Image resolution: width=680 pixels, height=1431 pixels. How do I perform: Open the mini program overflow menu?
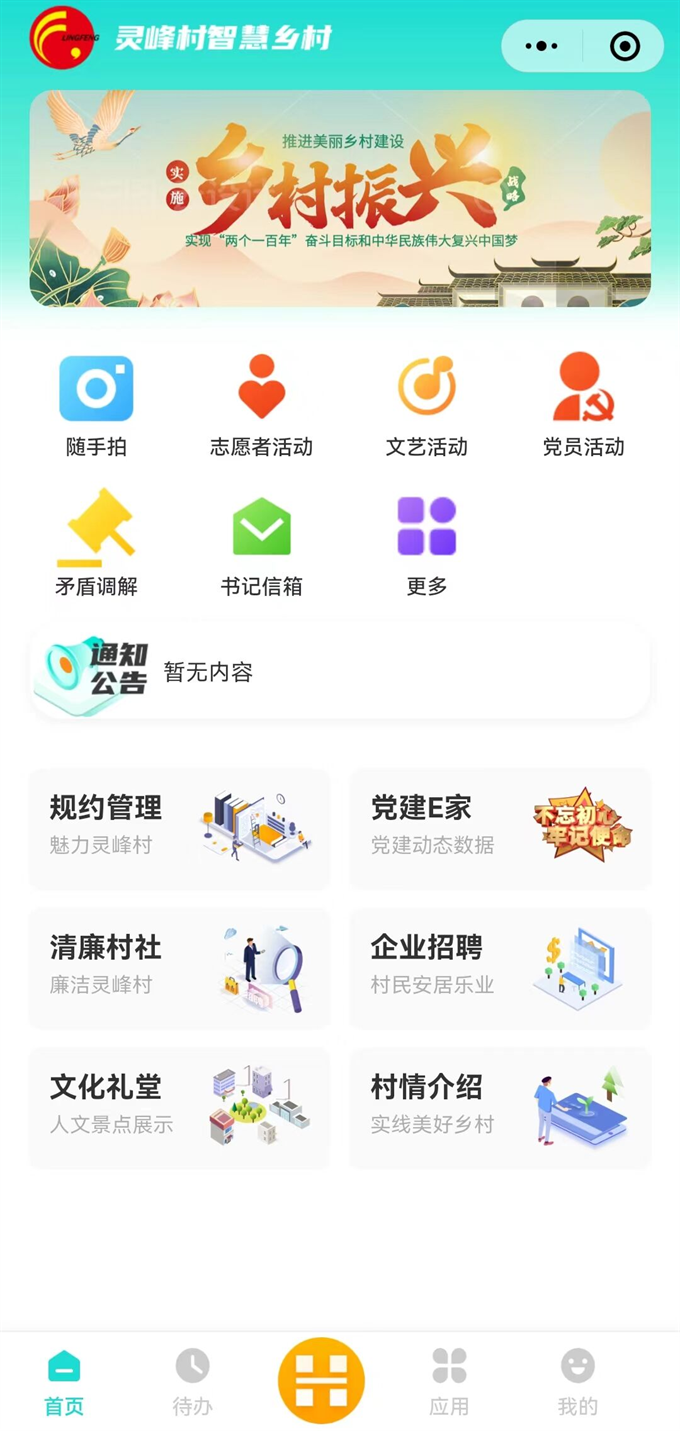[541, 46]
